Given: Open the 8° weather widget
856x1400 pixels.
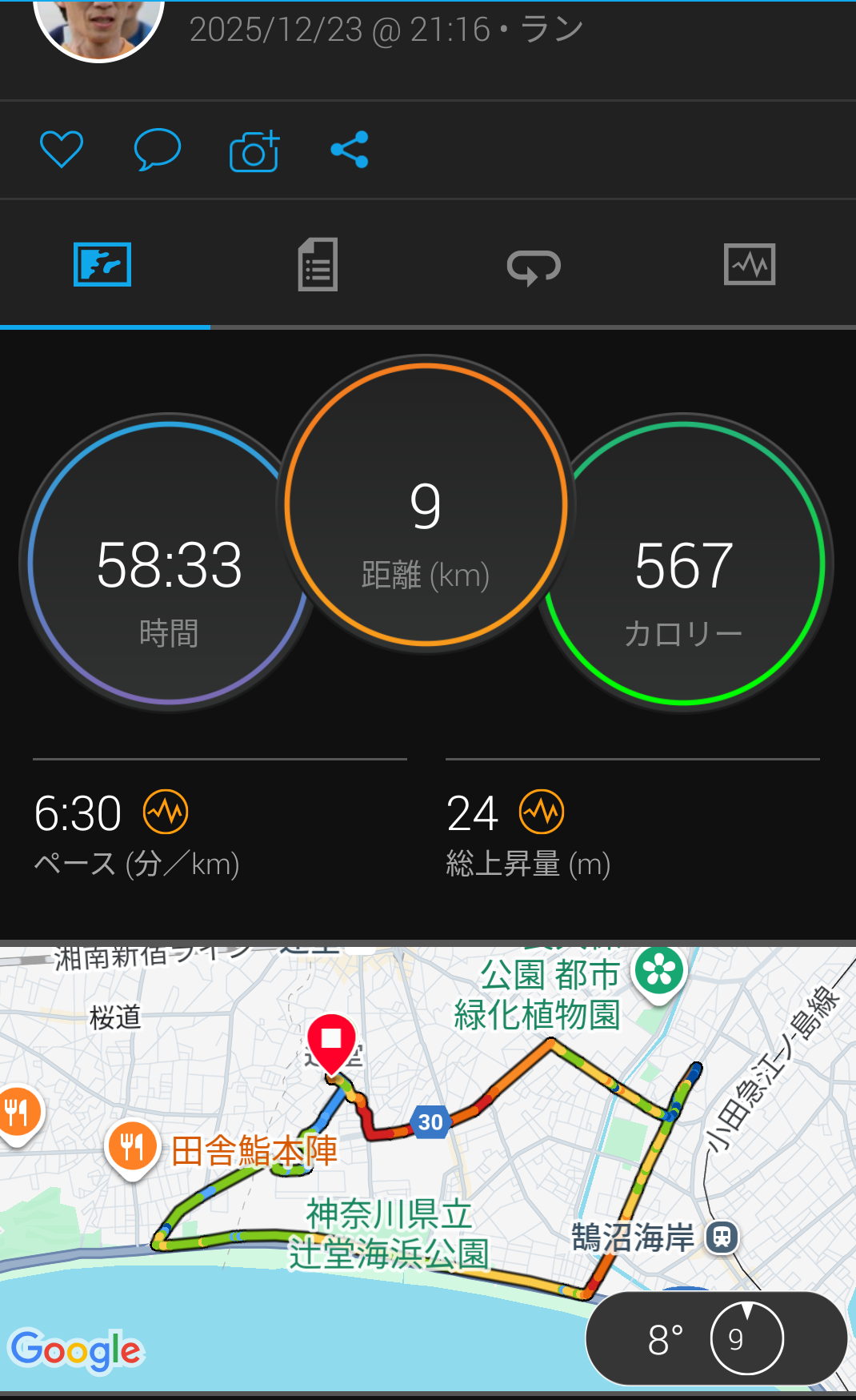Looking at the screenshot, I should pyautogui.click(x=716, y=1338).
